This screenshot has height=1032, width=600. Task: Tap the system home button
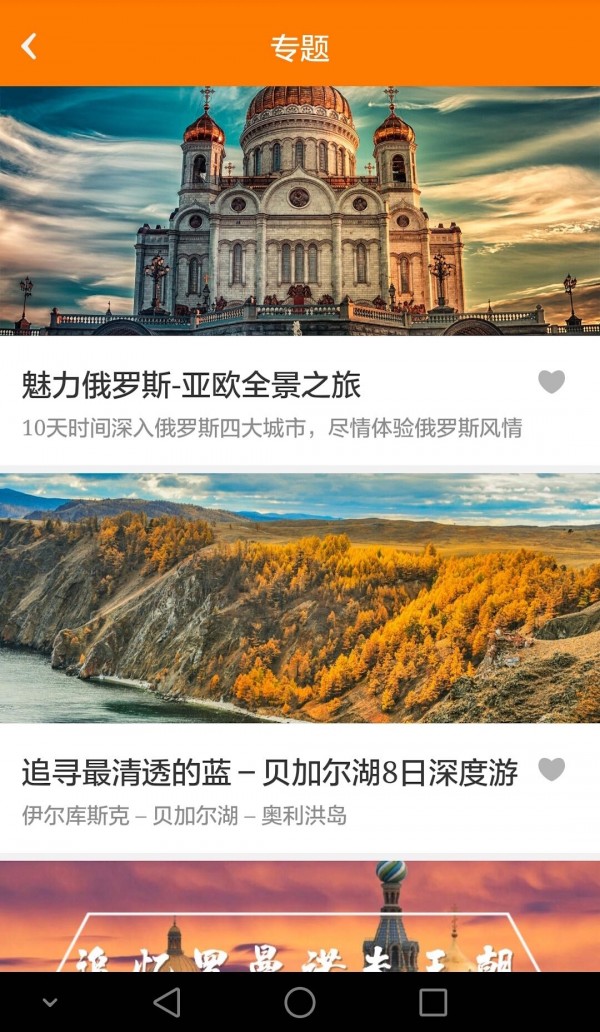(x=300, y=1002)
